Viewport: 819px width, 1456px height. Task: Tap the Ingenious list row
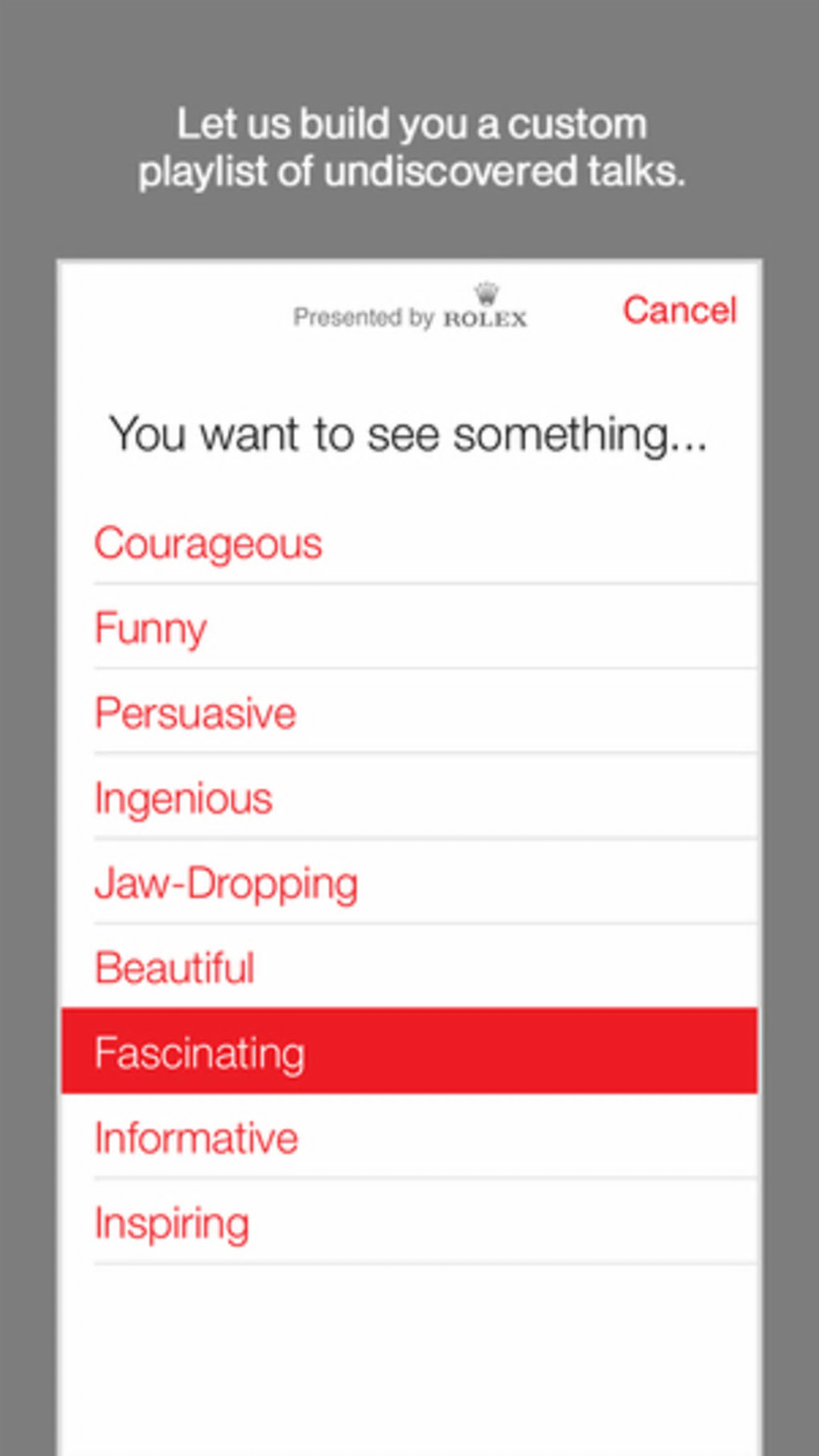pos(184,798)
